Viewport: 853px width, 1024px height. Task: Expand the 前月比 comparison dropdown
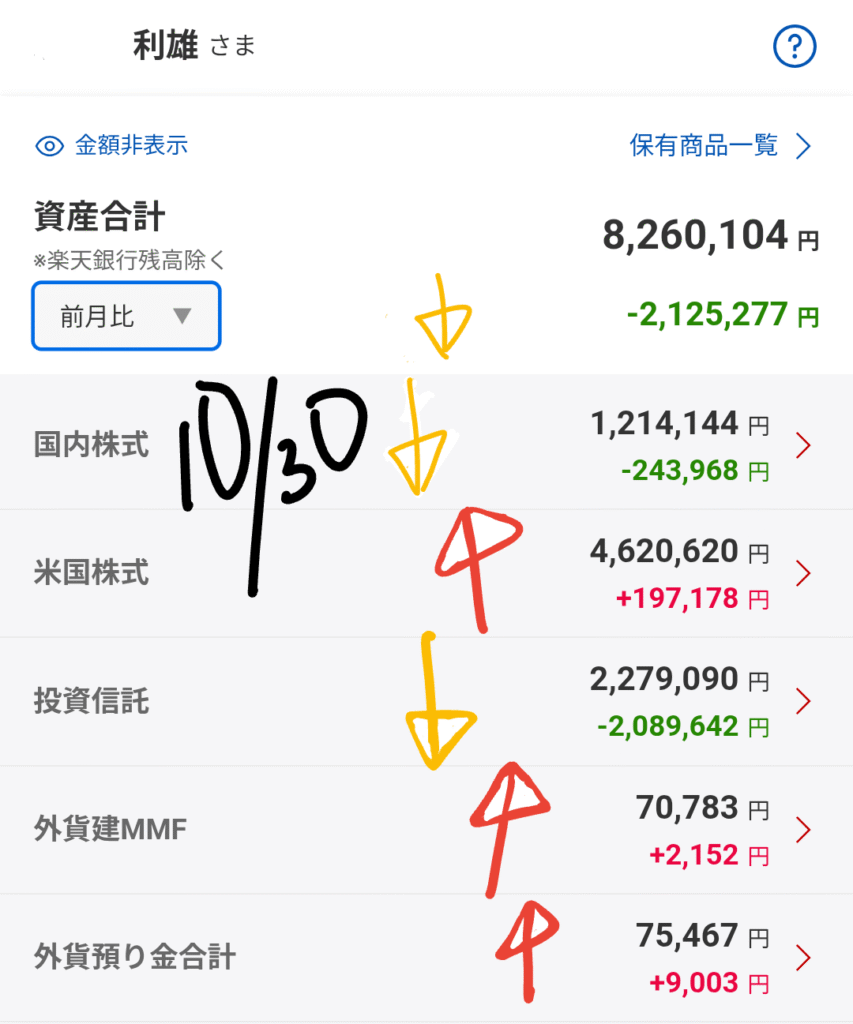tap(126, 317)
